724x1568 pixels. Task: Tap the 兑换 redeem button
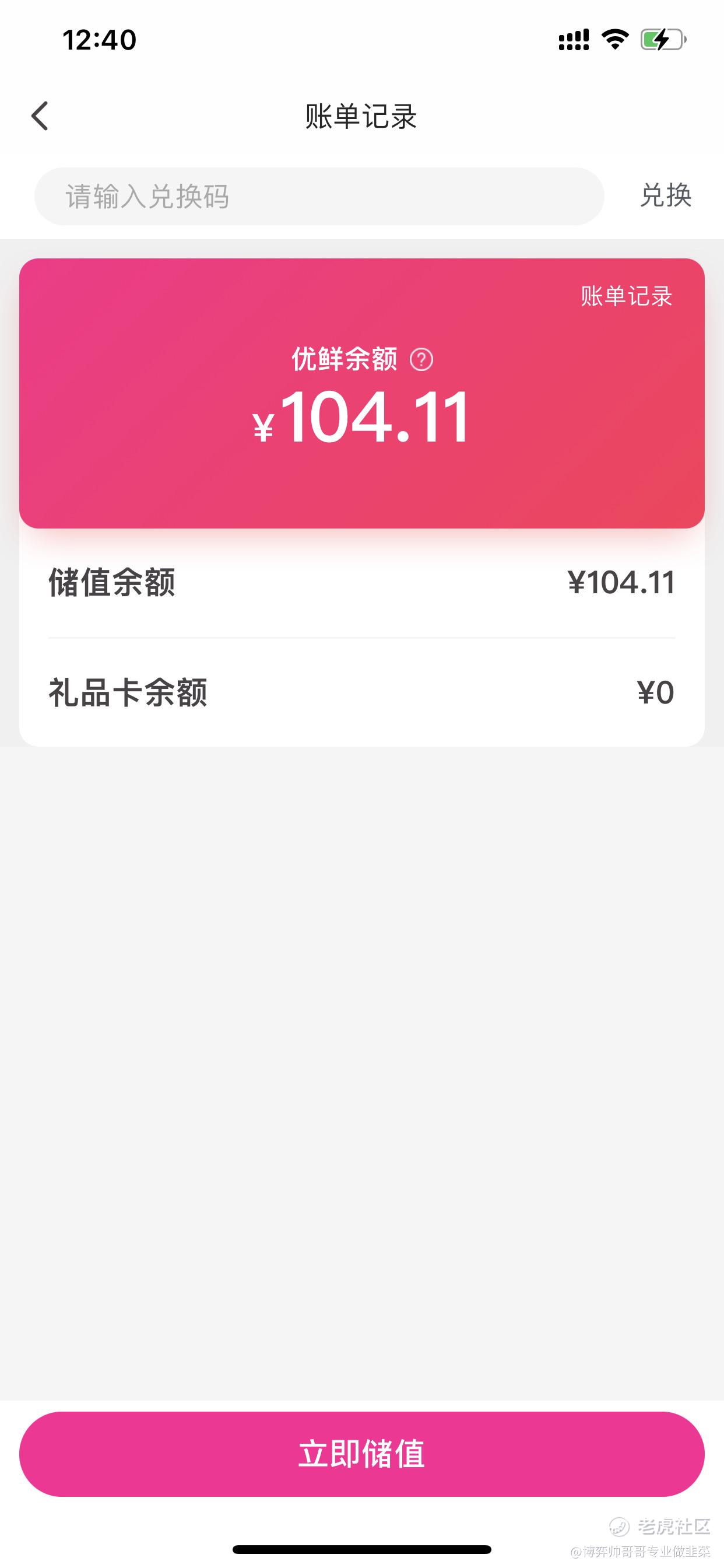click(665, 196)
